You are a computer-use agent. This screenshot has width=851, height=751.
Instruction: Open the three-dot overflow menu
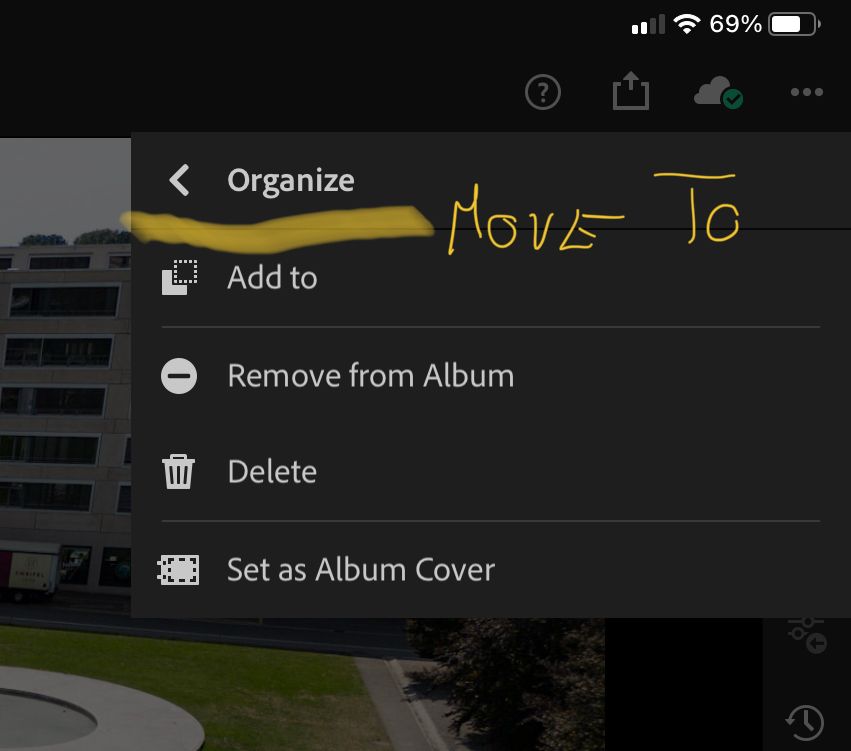pos(806,93)
